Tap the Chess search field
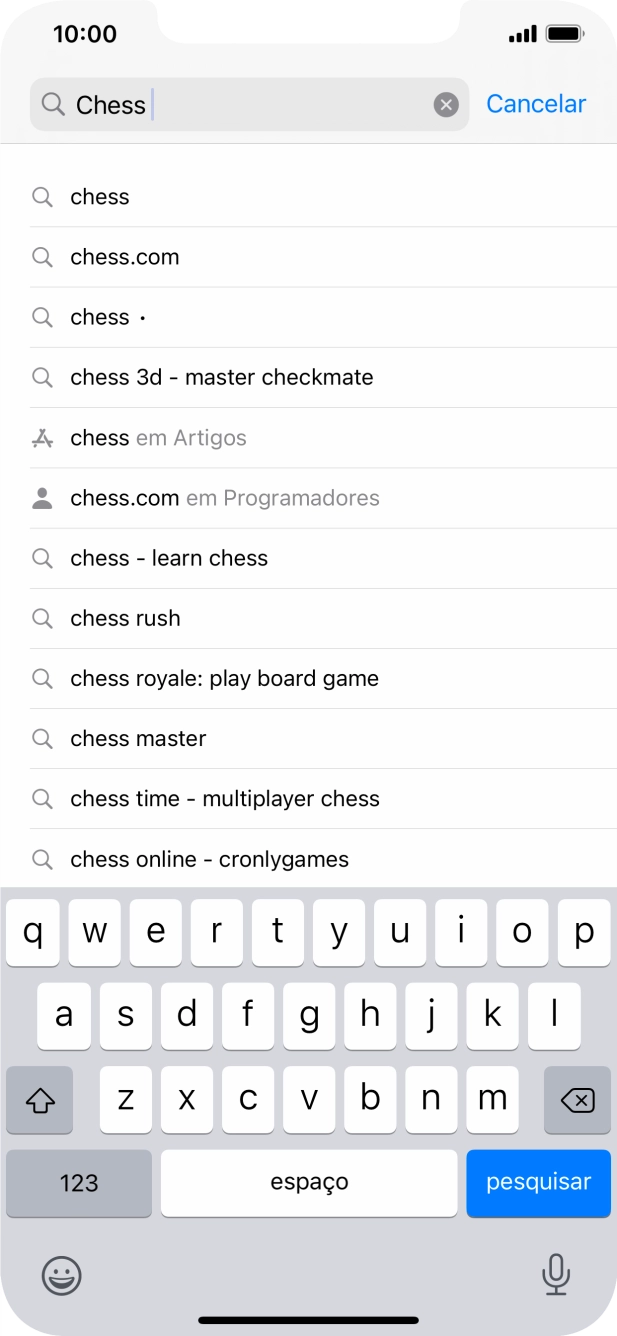Screen dimensions: 617x1336 [x=249, y=104]
